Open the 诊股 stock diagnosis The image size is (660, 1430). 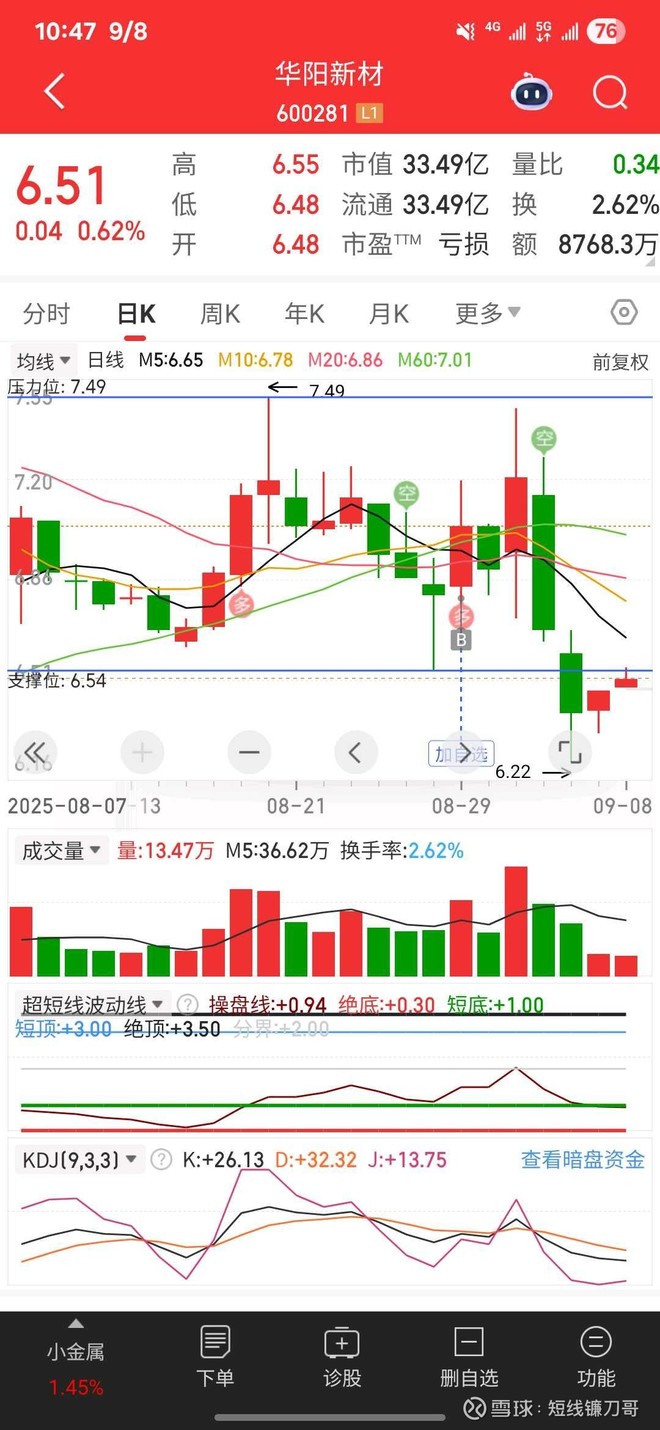click(342, 1357)
